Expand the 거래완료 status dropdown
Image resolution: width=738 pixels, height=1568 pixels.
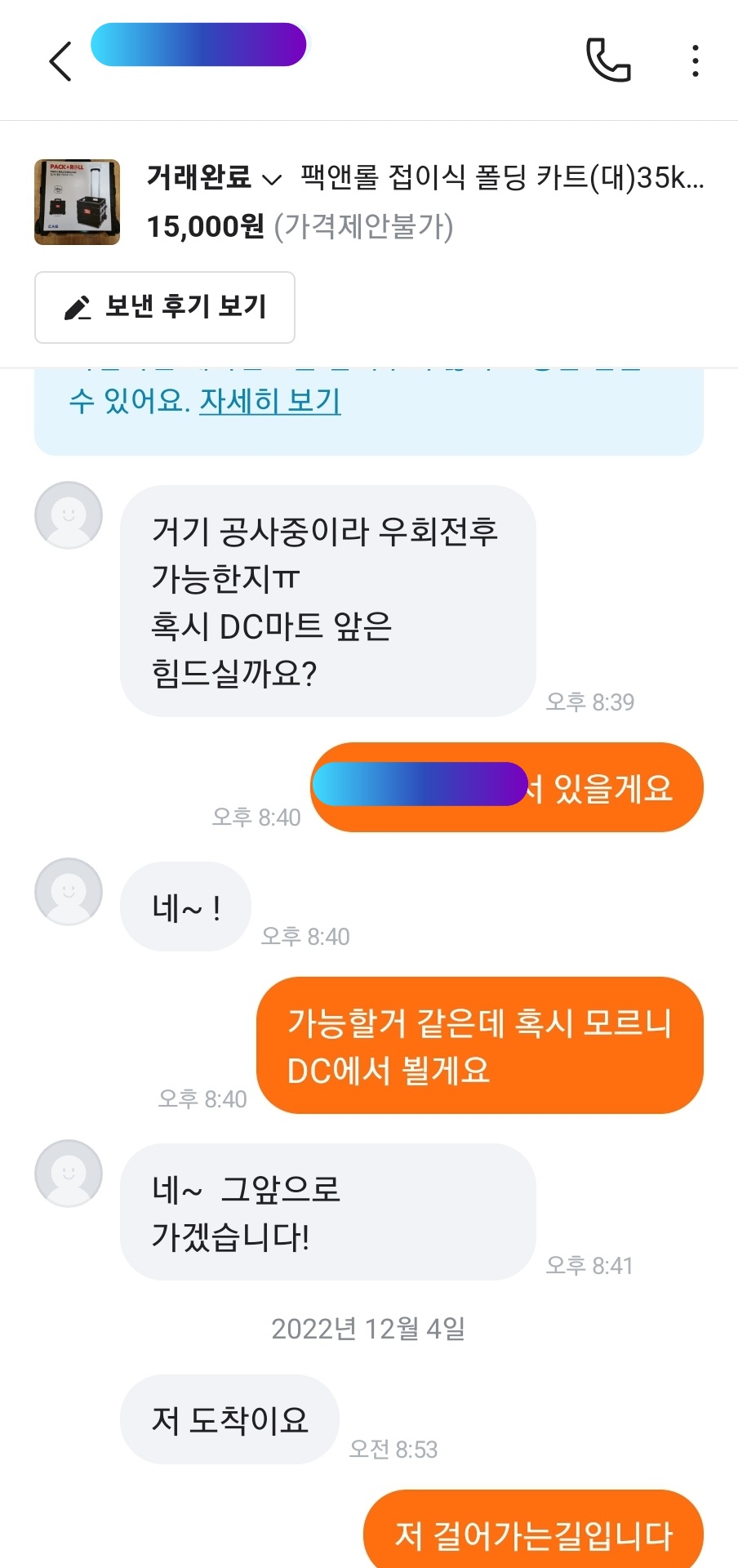tap(214, 177)
